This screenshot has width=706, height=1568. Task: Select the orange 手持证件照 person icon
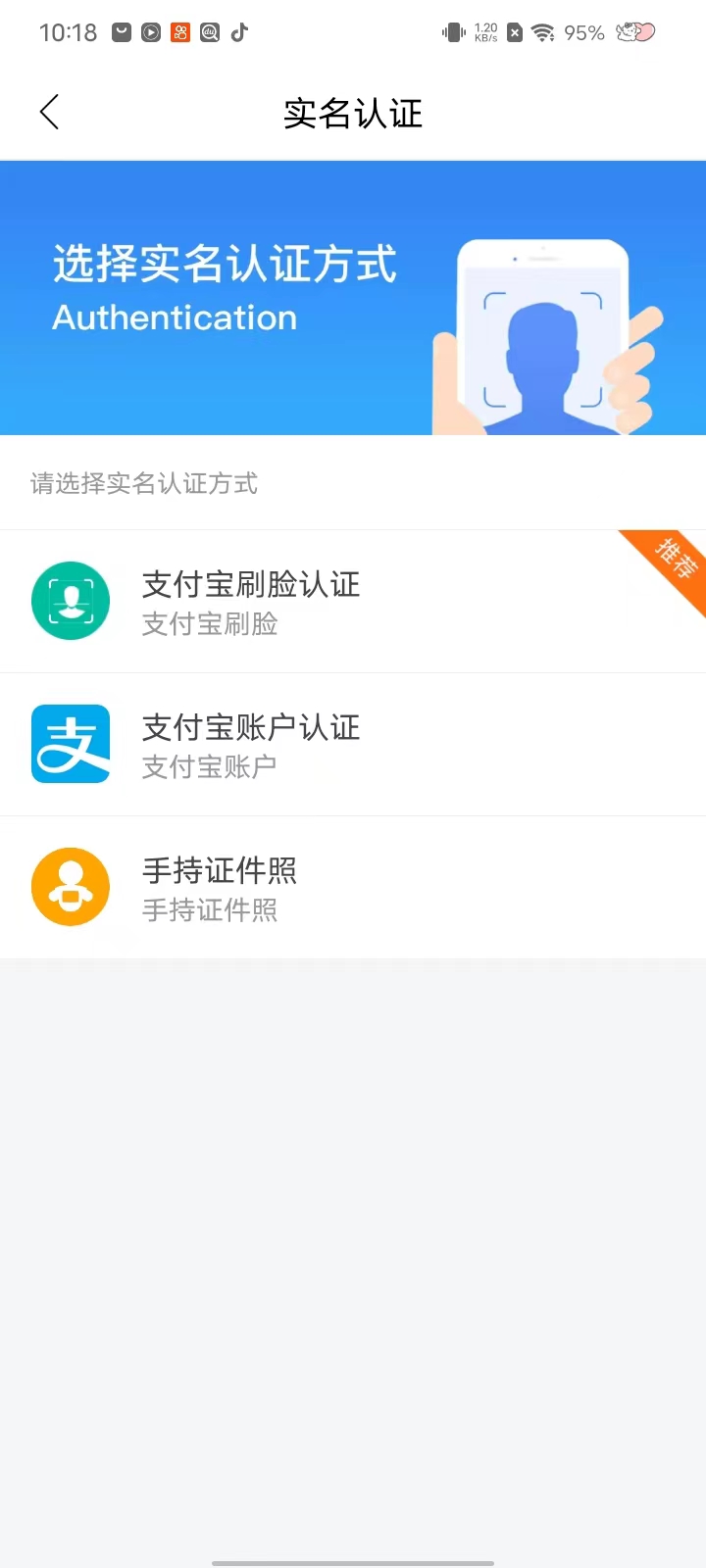pos(71,886)
